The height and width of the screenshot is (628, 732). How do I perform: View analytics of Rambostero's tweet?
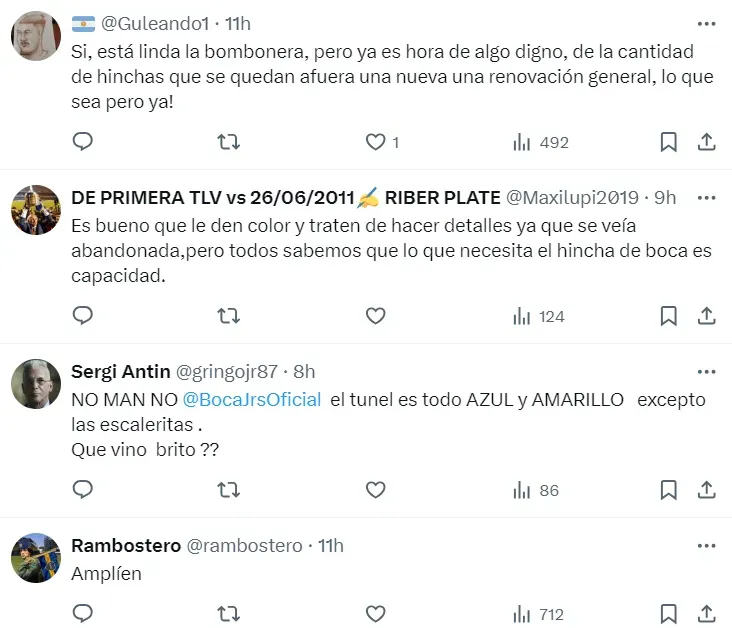coord(539,614)
